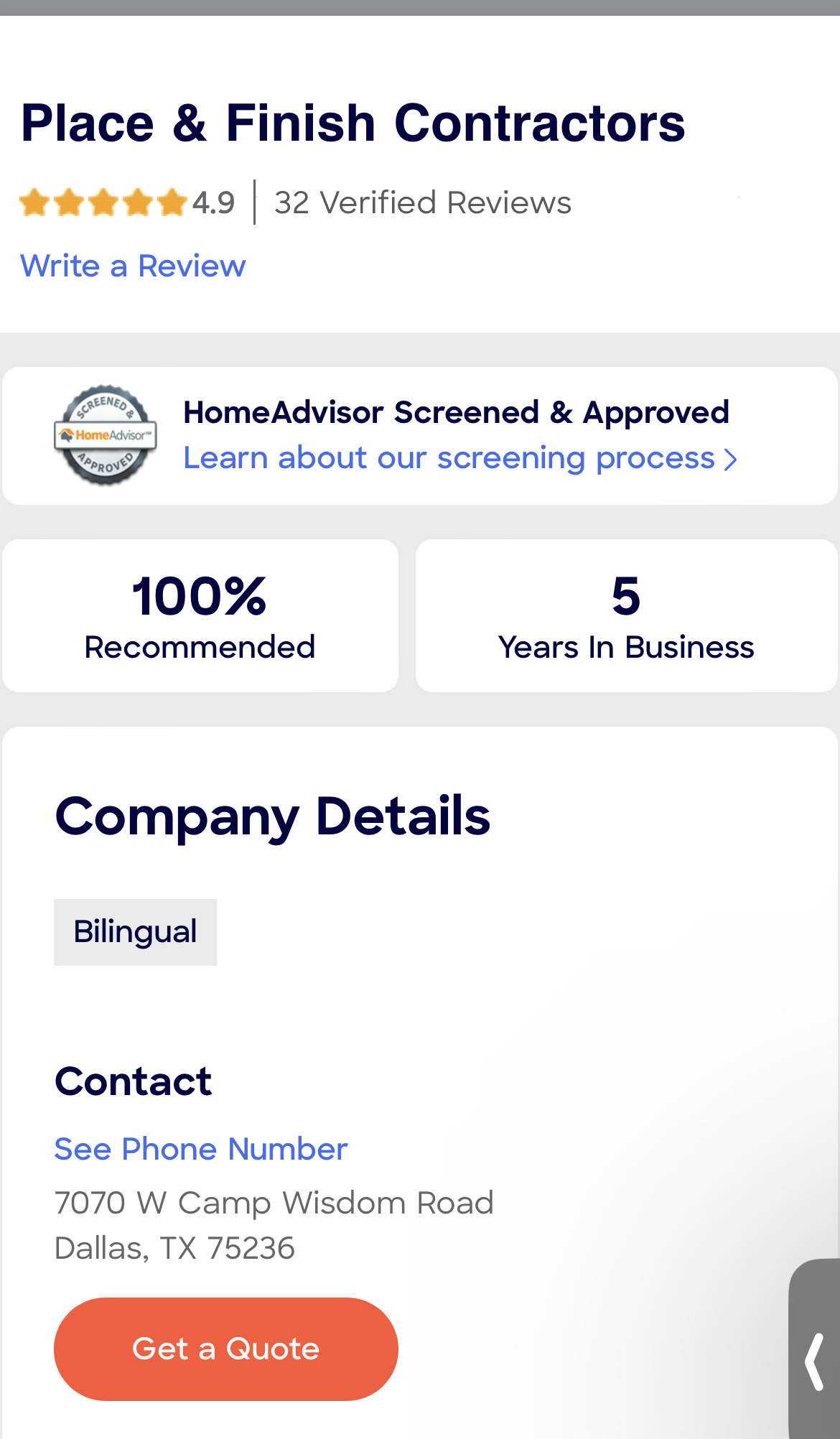The image size is (840, 1439).
Task: Tap the Get a Quote button
Action: (225, 1349)
